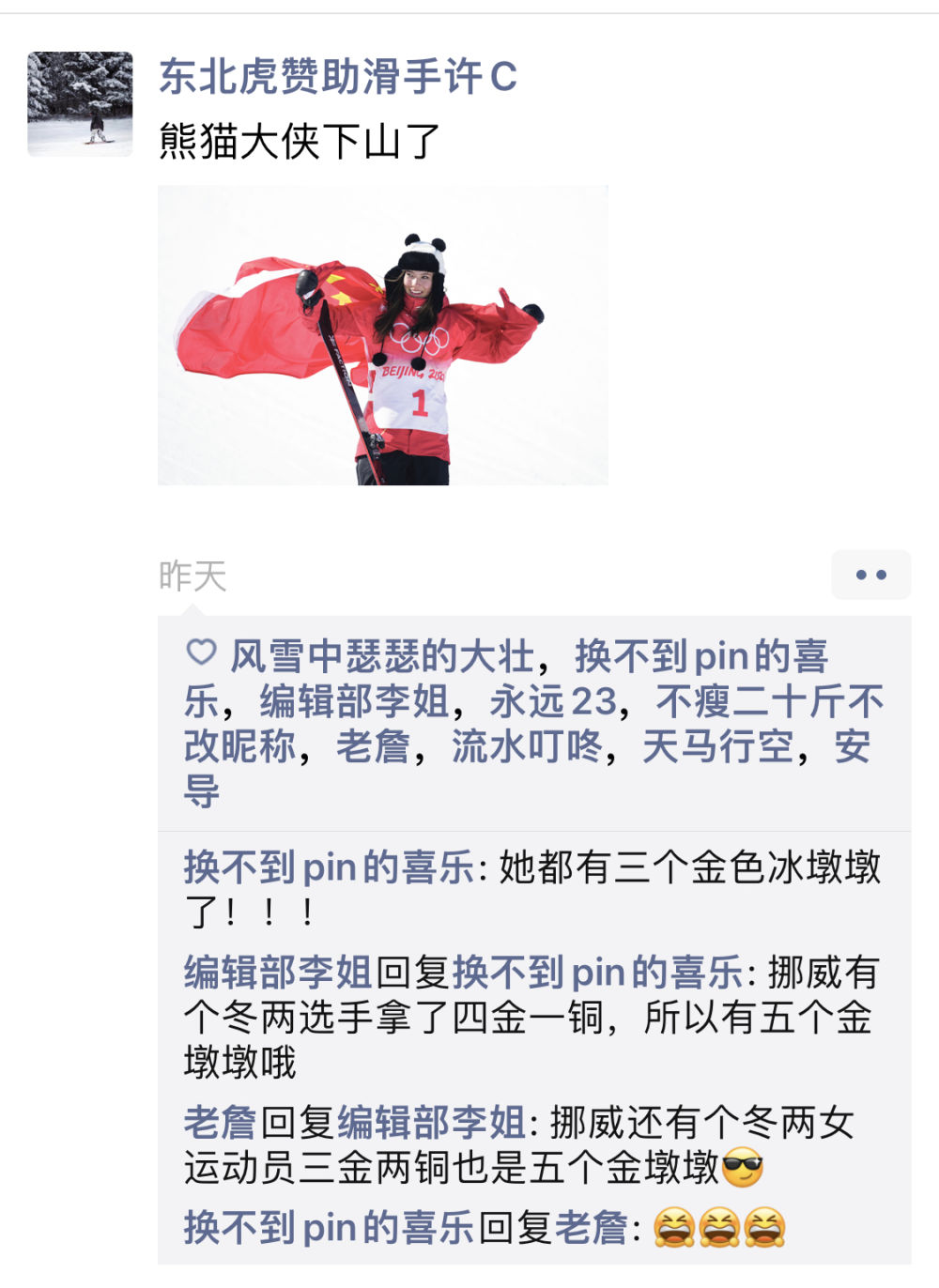Open liker 天马行空's profile
This screenshot has width=939, height=1288.
(x=717, y=746)
